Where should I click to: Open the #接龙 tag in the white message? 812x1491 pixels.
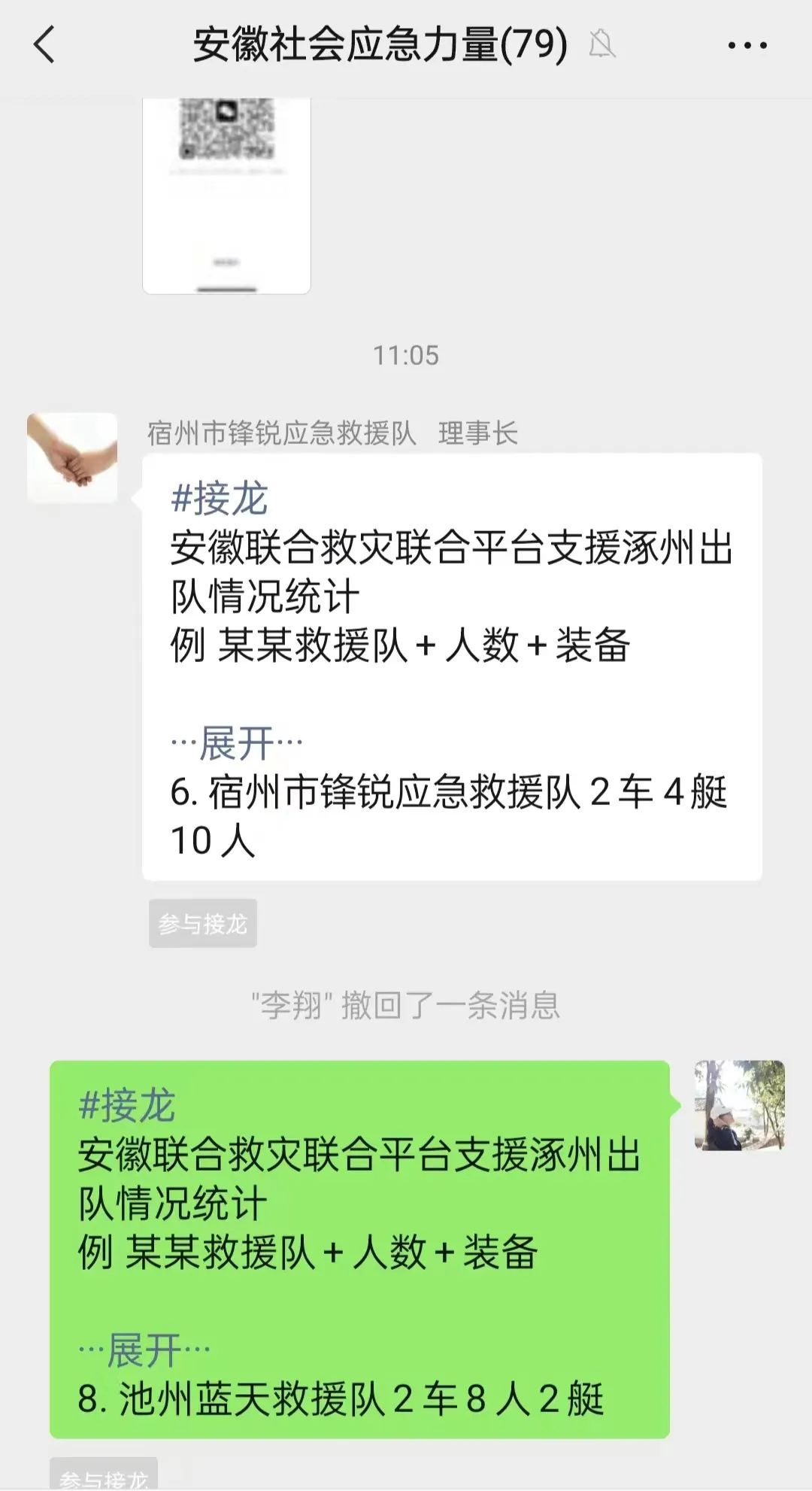pos(219,499)
